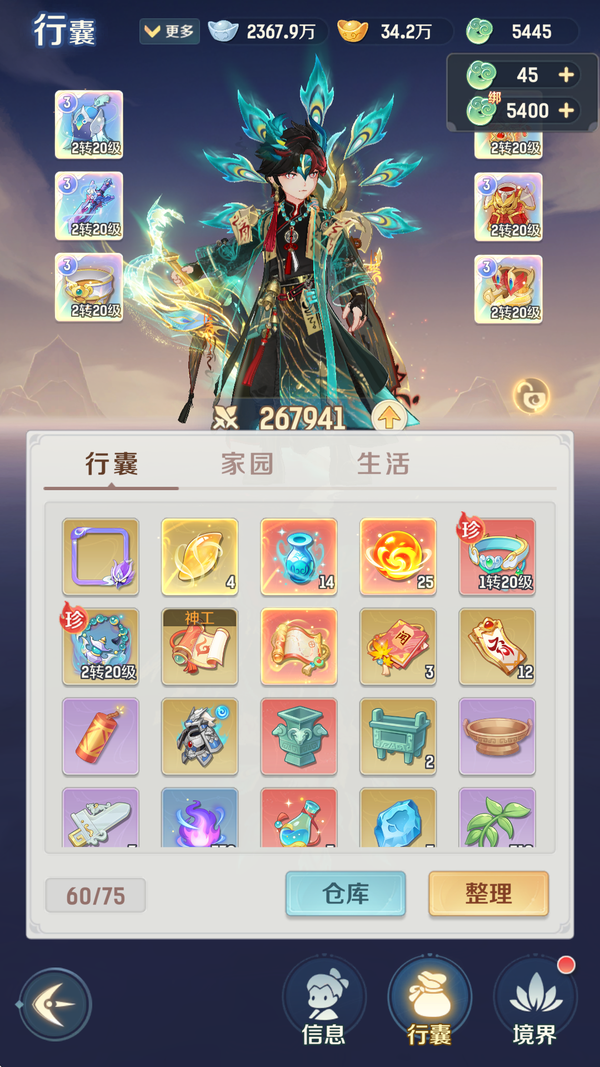Sort items with the 整理 button

tap(488, 894)
